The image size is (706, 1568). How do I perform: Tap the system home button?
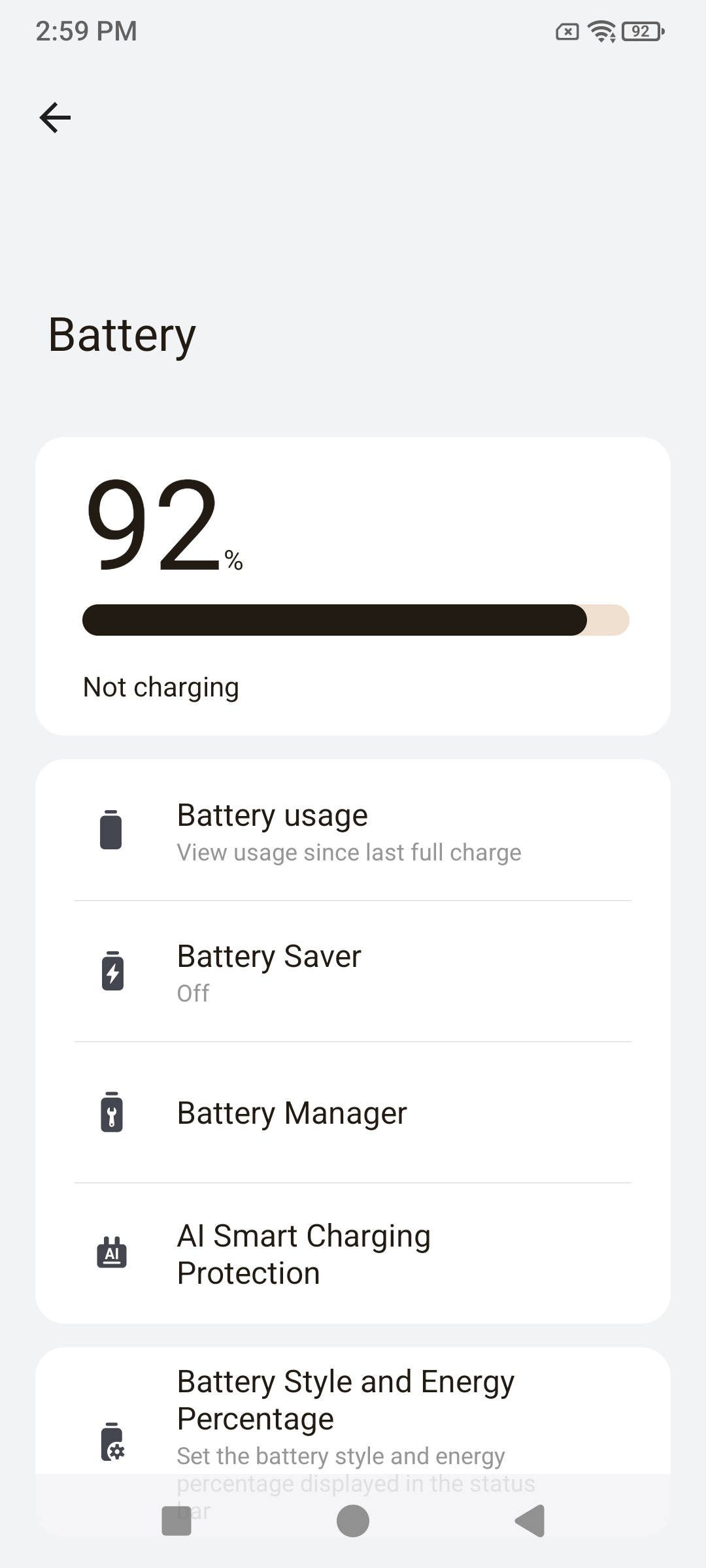pos(353,1521)
